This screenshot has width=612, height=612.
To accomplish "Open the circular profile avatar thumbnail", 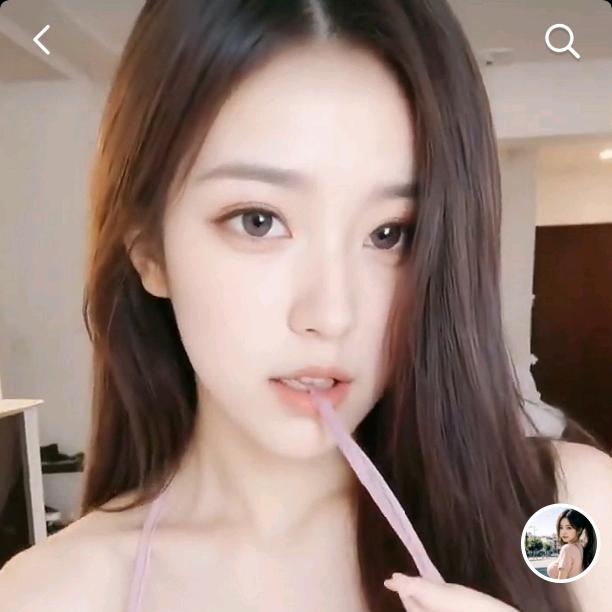I will [560, 542].
